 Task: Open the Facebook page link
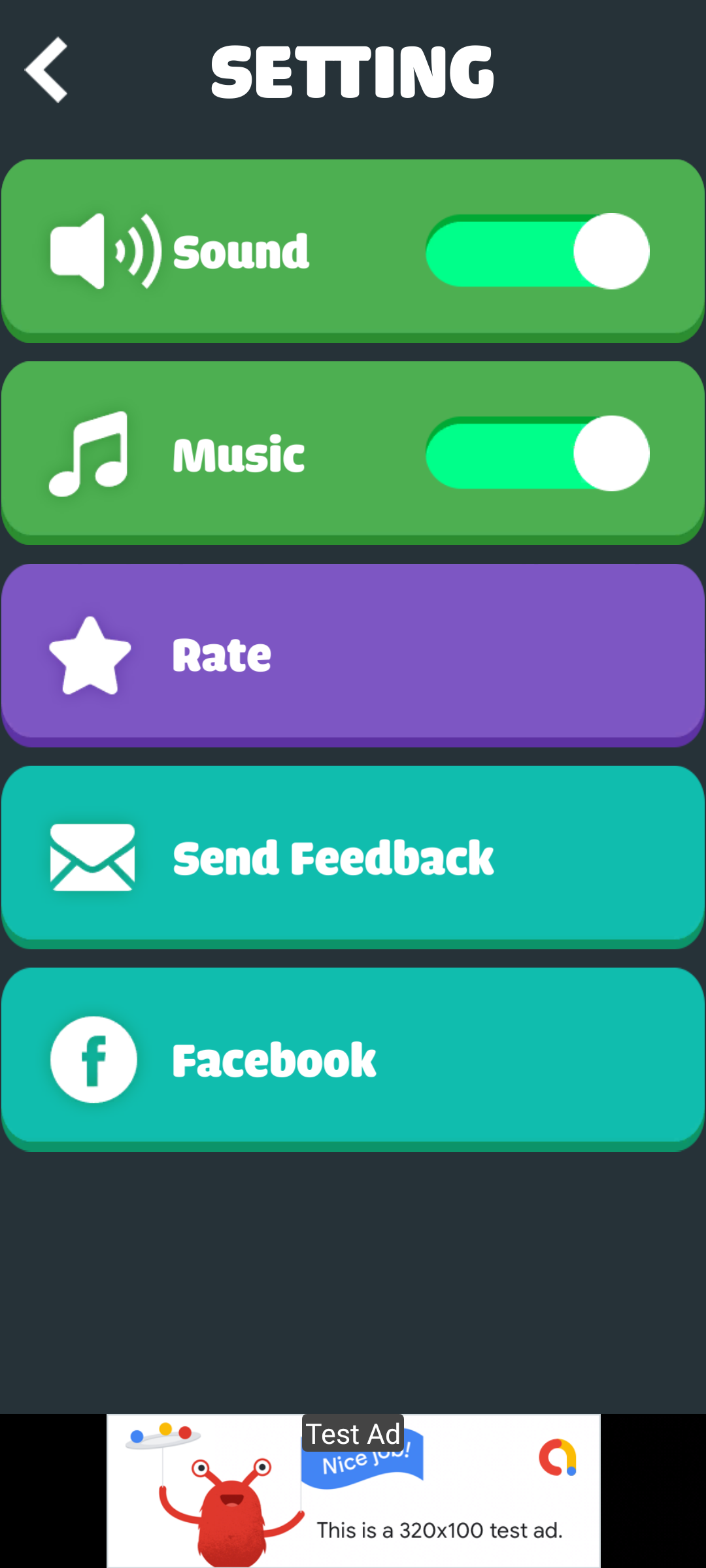click(353, 1059)
